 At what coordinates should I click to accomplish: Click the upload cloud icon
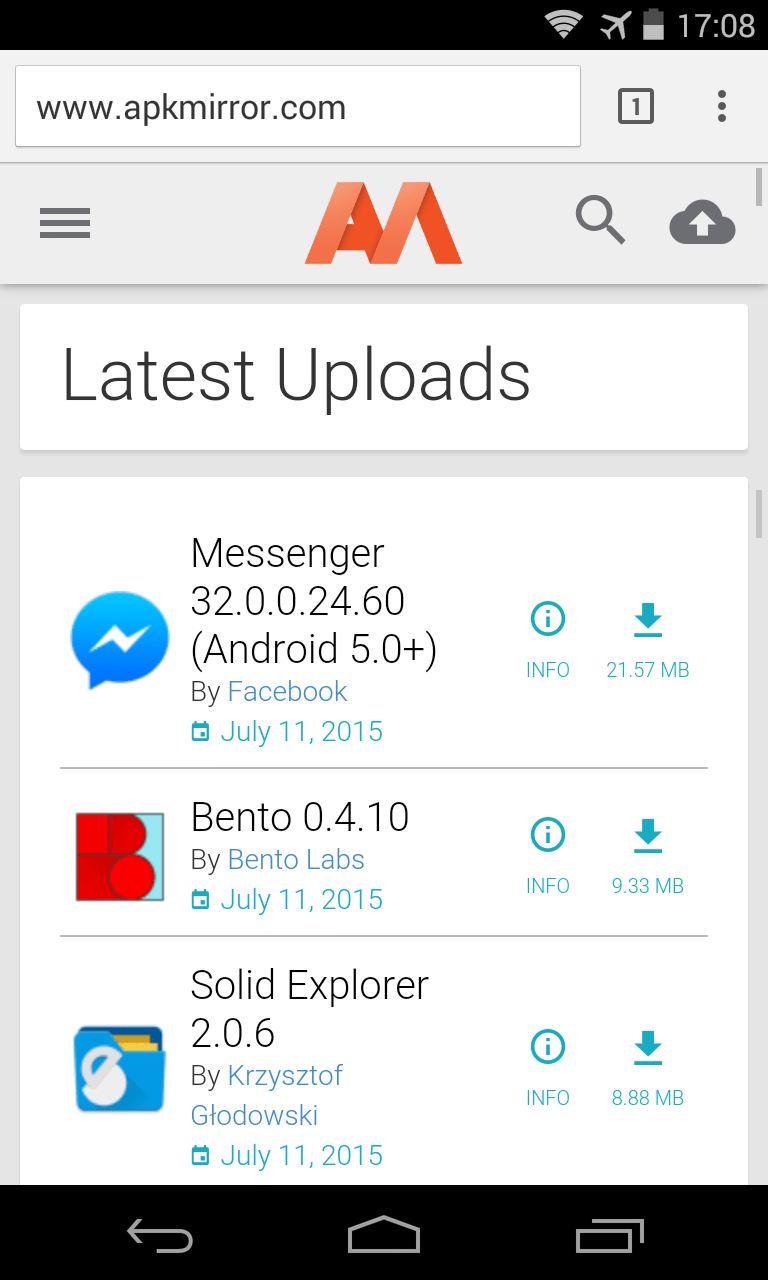tap(702, 220)
